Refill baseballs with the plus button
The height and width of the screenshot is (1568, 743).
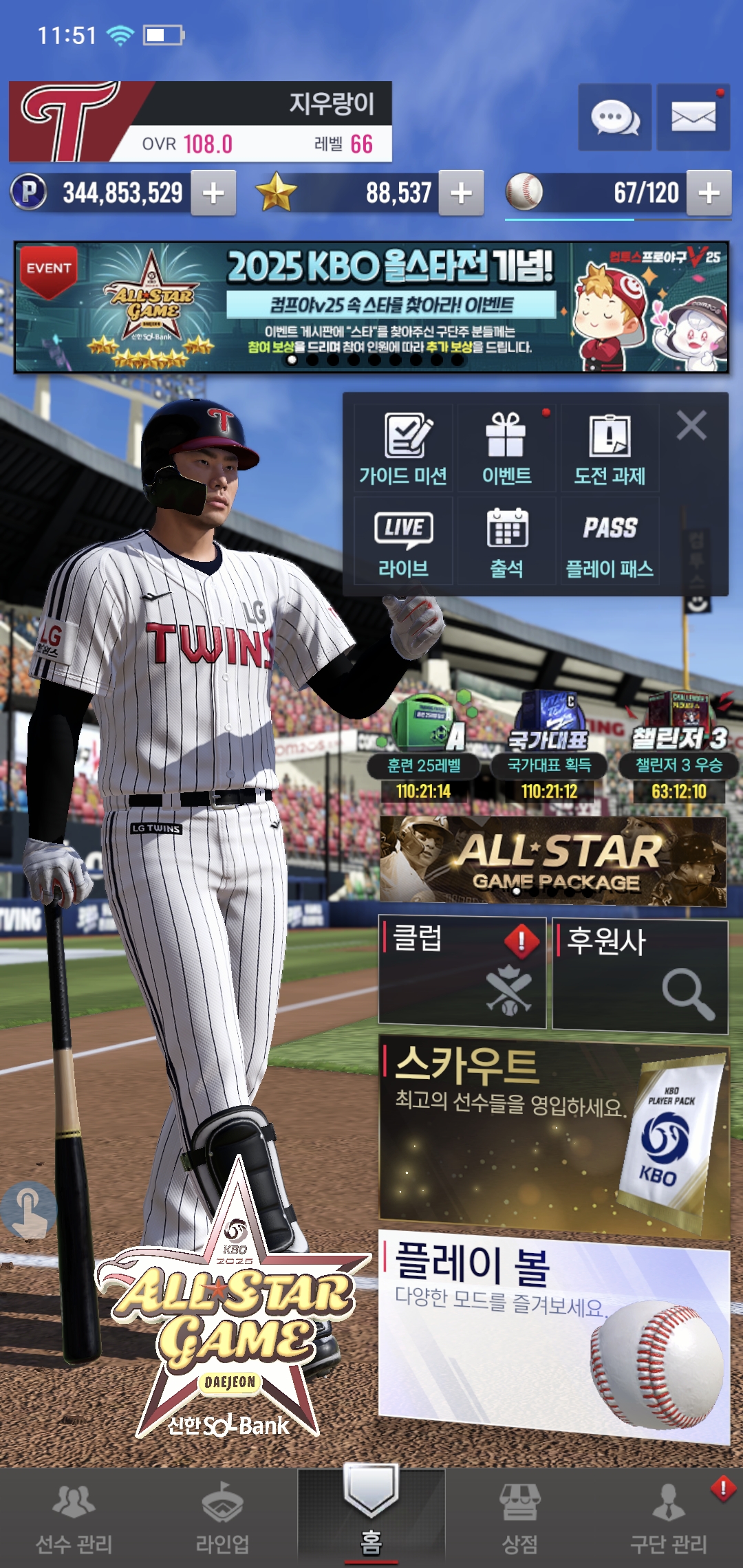coord(709,193)
